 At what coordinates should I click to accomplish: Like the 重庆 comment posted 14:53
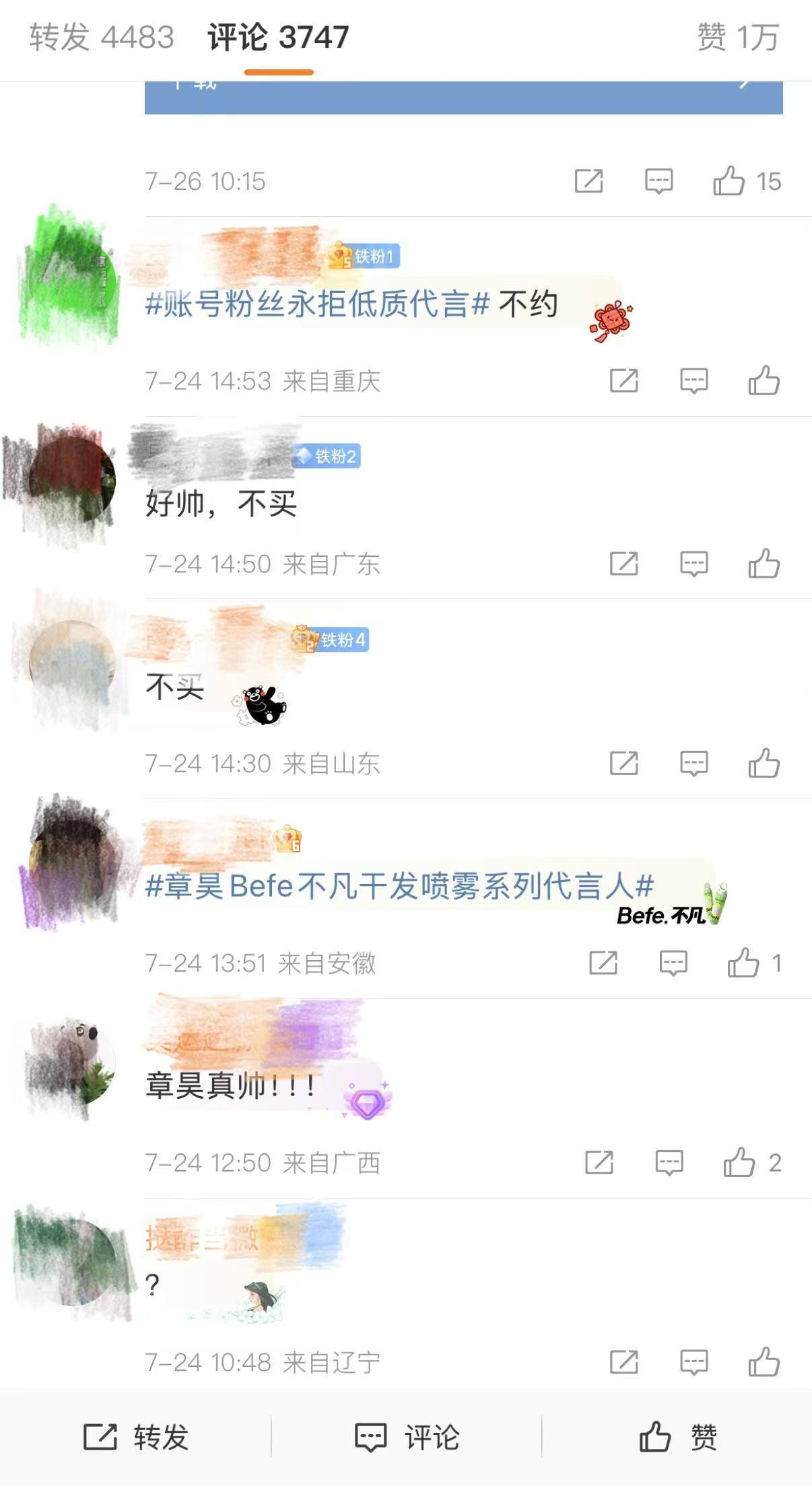(x=764, y=381)
